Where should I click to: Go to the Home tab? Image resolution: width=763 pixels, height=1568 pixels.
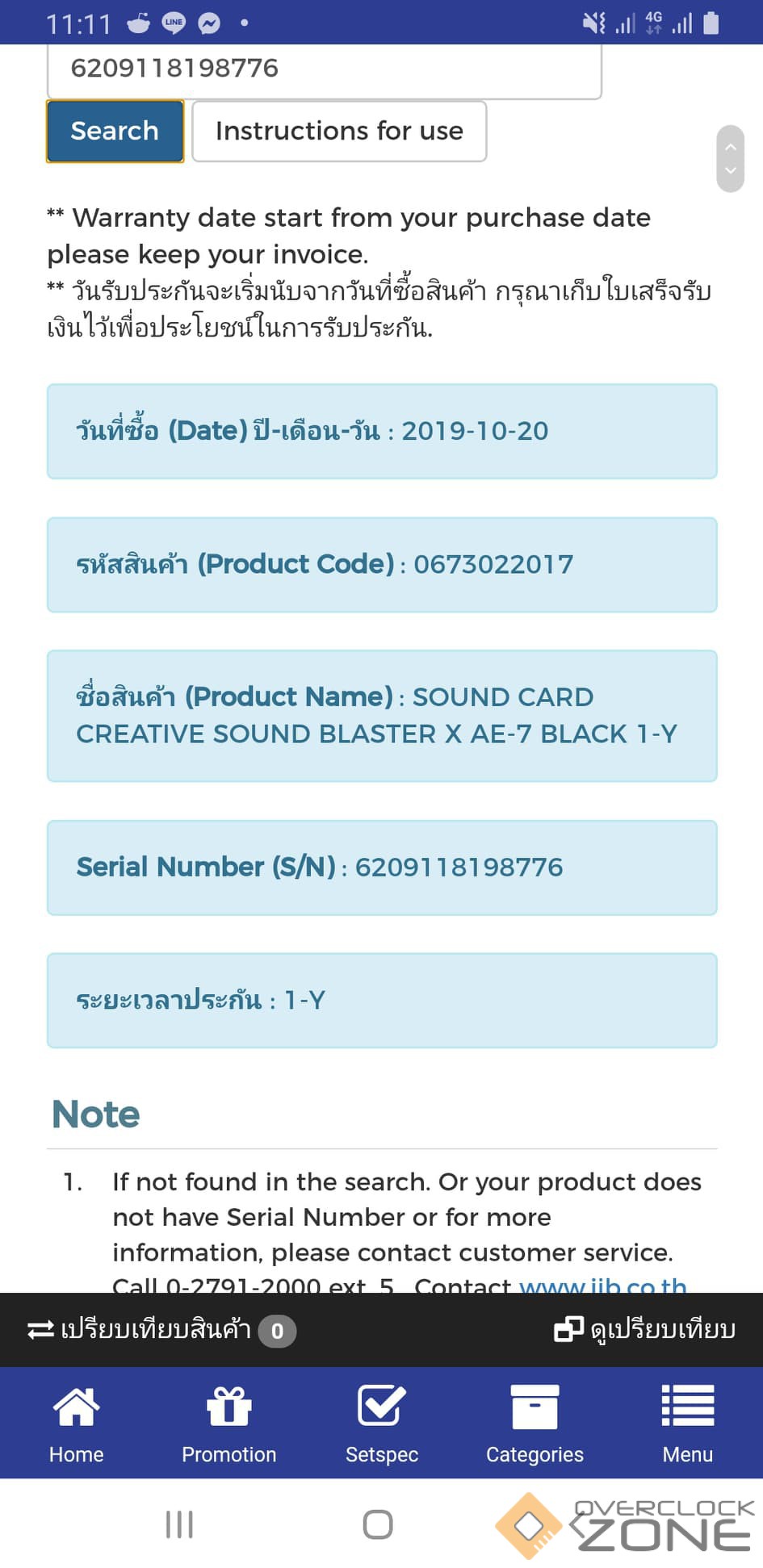[77, 1424]
